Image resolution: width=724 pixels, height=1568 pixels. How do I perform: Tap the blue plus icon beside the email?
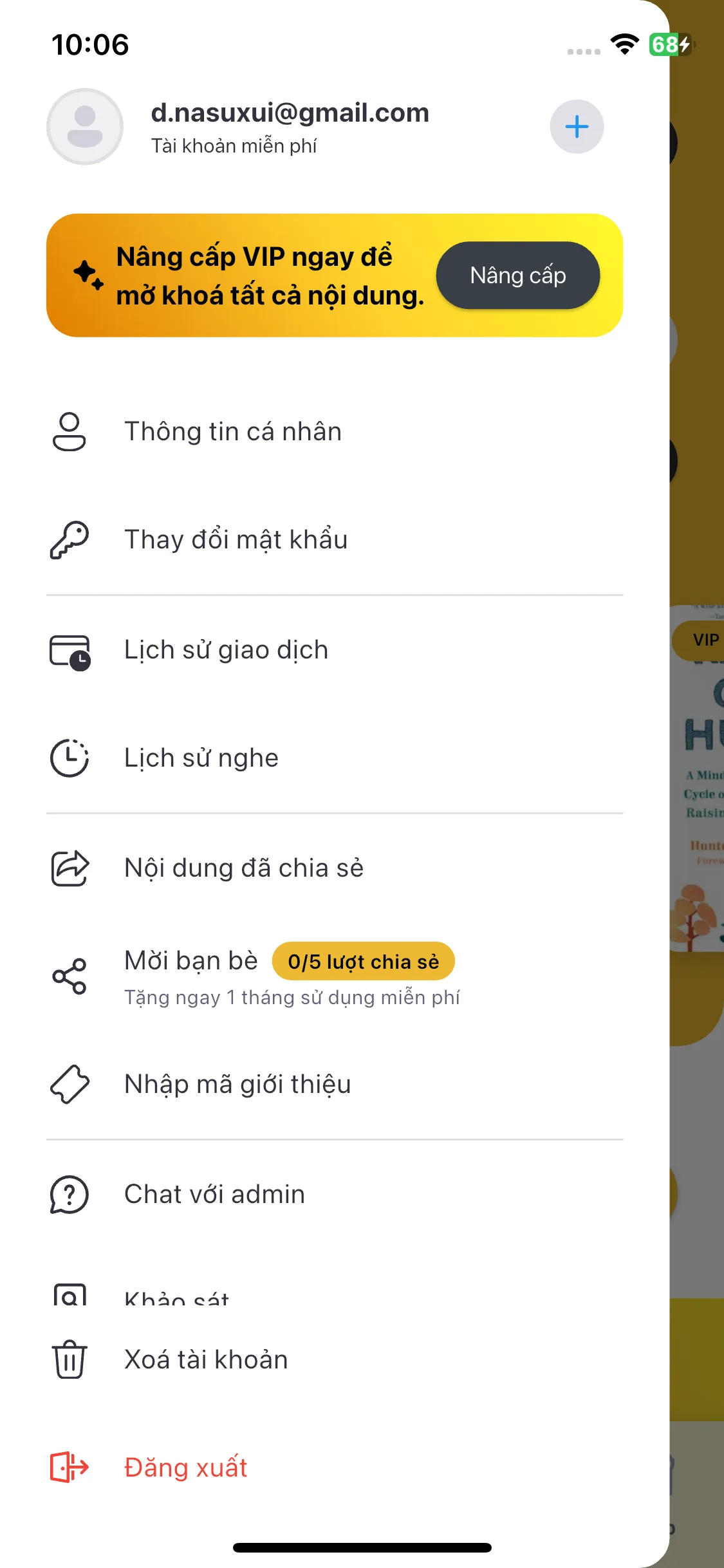click(576, 127)
